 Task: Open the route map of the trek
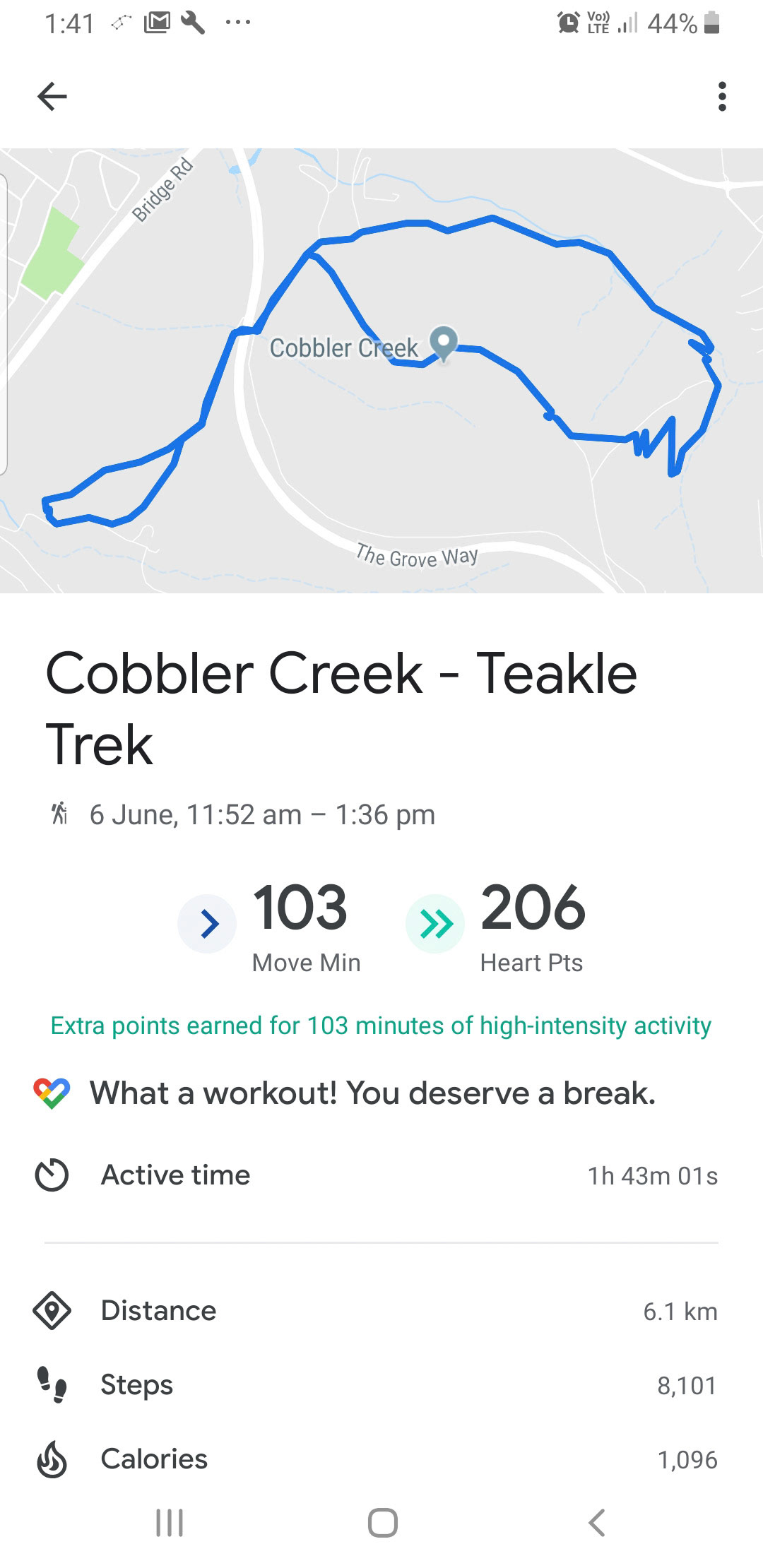coord(381,370)
